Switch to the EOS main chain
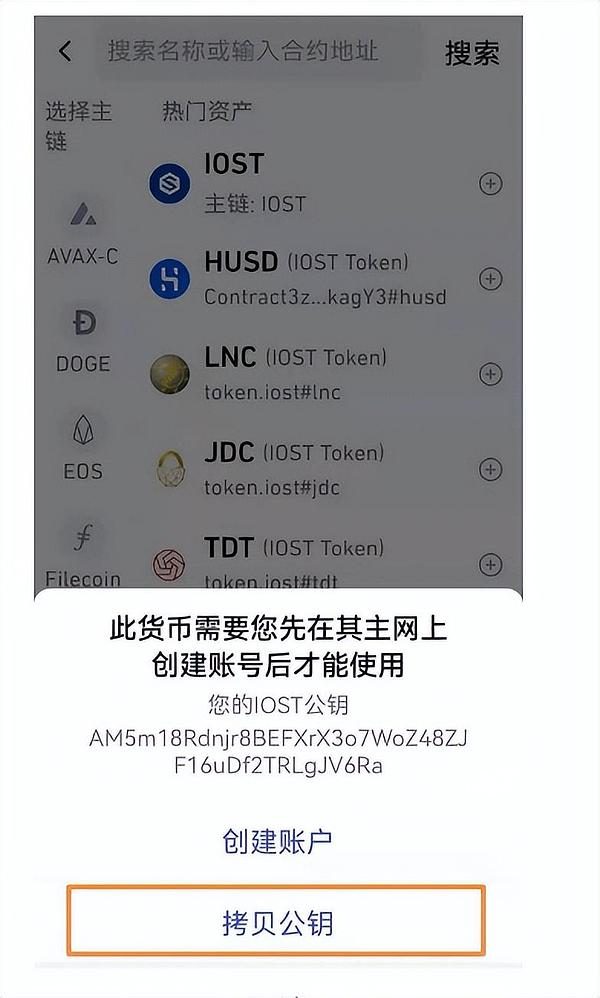Viewport: 600px width, 998px height. pos(82,447)
